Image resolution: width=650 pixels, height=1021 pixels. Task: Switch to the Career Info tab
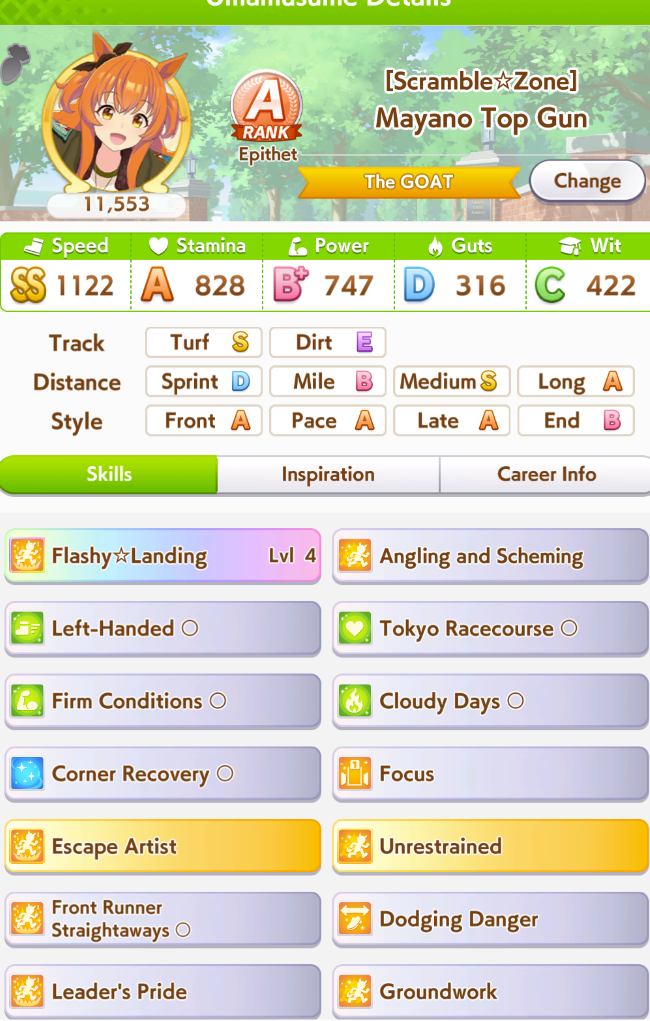point(546,475)
